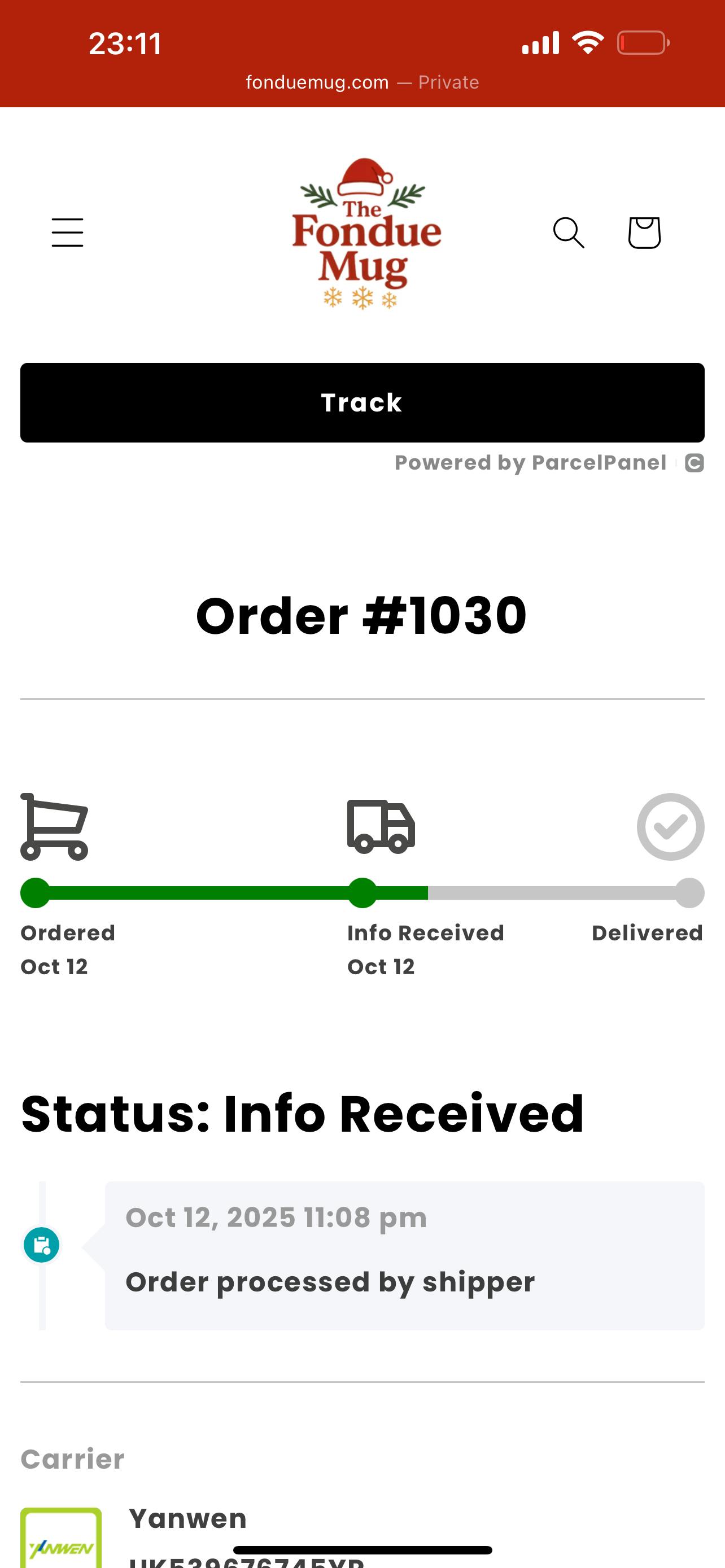Screen dimensions: 725x1568
Task: Tap the fonduemug.com address bar
Action: point(361,82)
